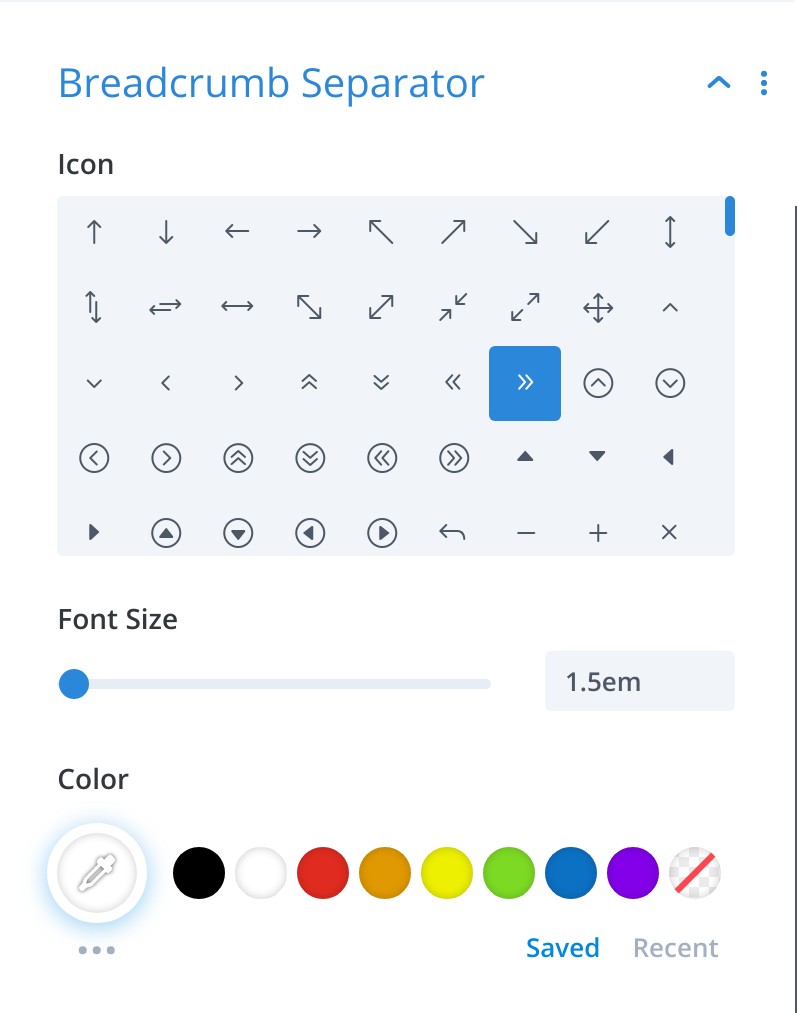This screenshot has height=1013, width=797.
Task: Open the Saved colors tab
Action: pyautogui.click(x=563, y=947)
